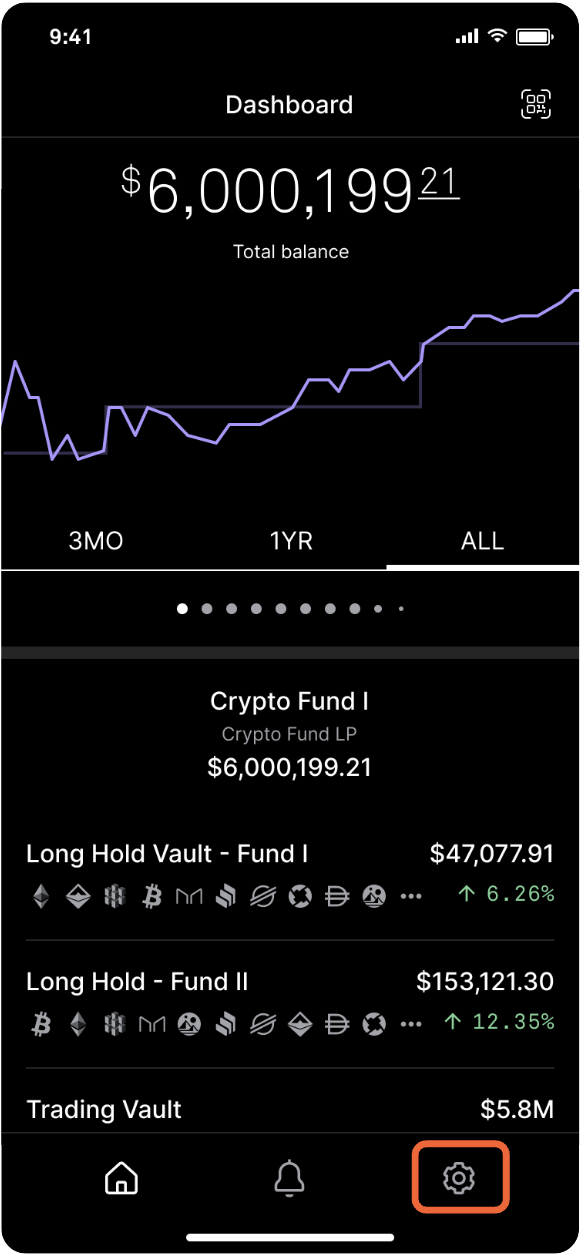Go to the home tab
This screenshot has width=582, height=1258.
coord(122,1179)
